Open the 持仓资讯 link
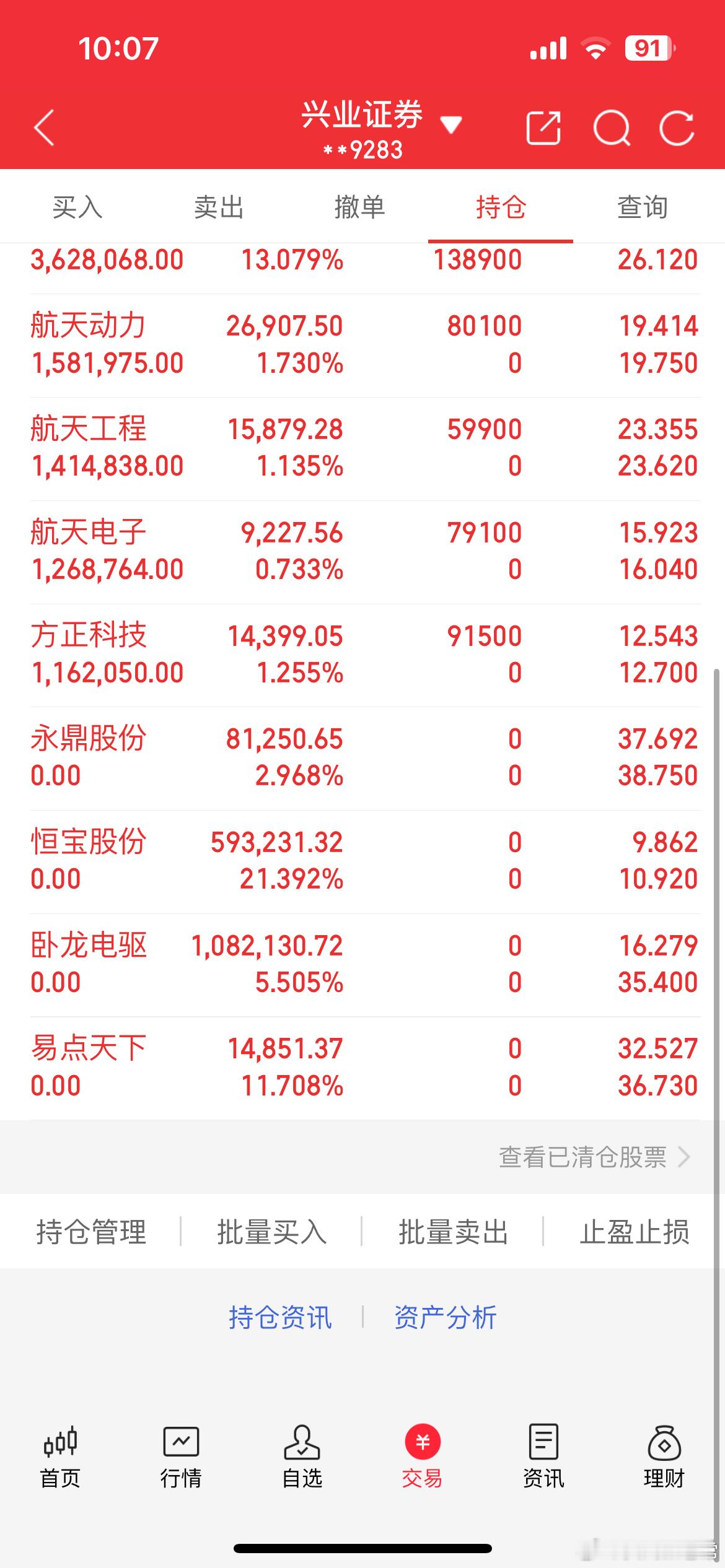This screenshot has height=1568, width=725. pyautogui.click(x=280, y=1317)
